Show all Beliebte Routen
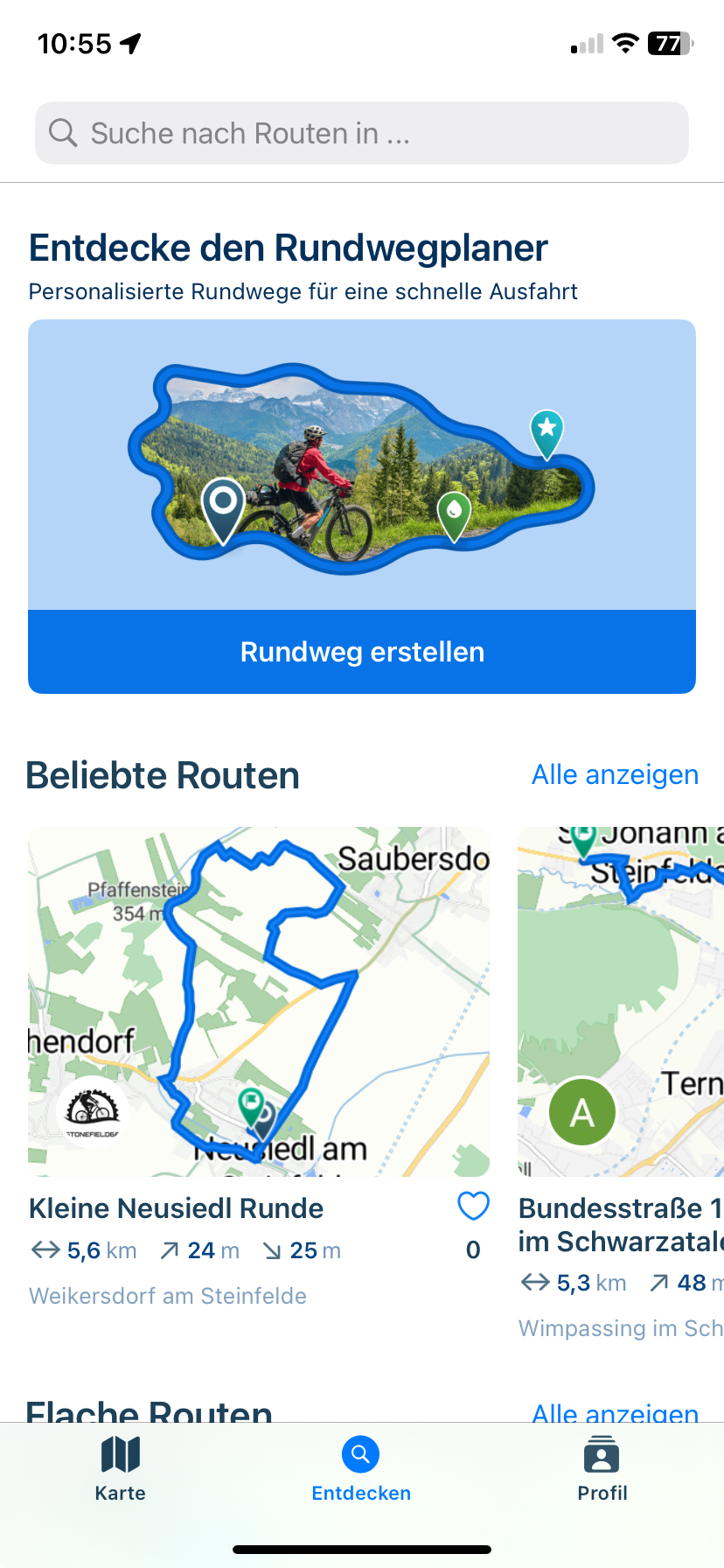 coord(615,774)
